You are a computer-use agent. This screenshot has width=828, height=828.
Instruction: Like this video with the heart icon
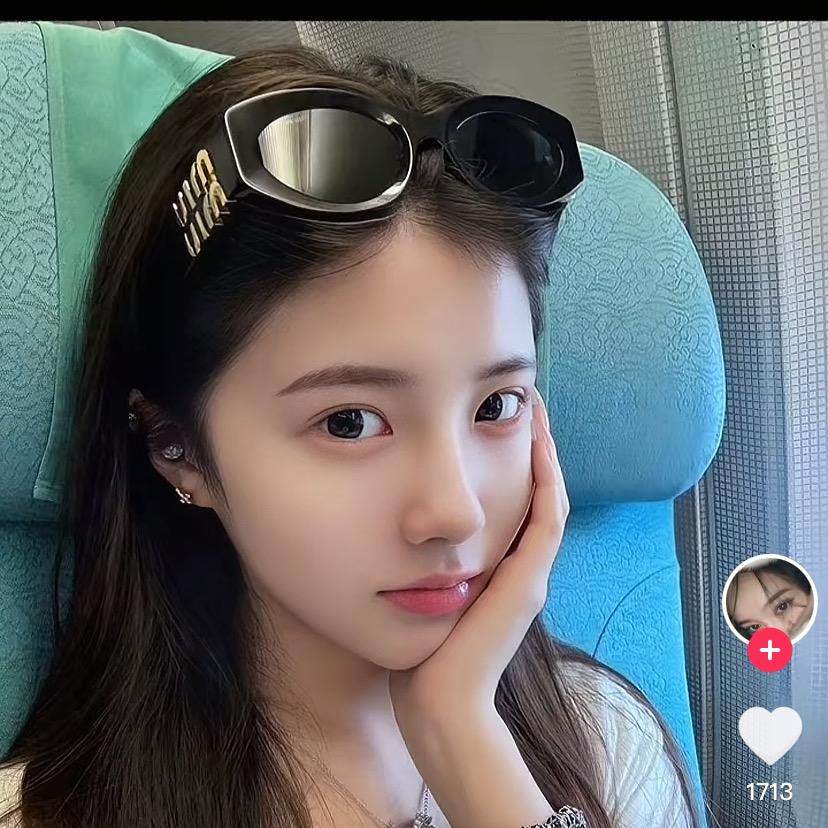coord(770,735)
